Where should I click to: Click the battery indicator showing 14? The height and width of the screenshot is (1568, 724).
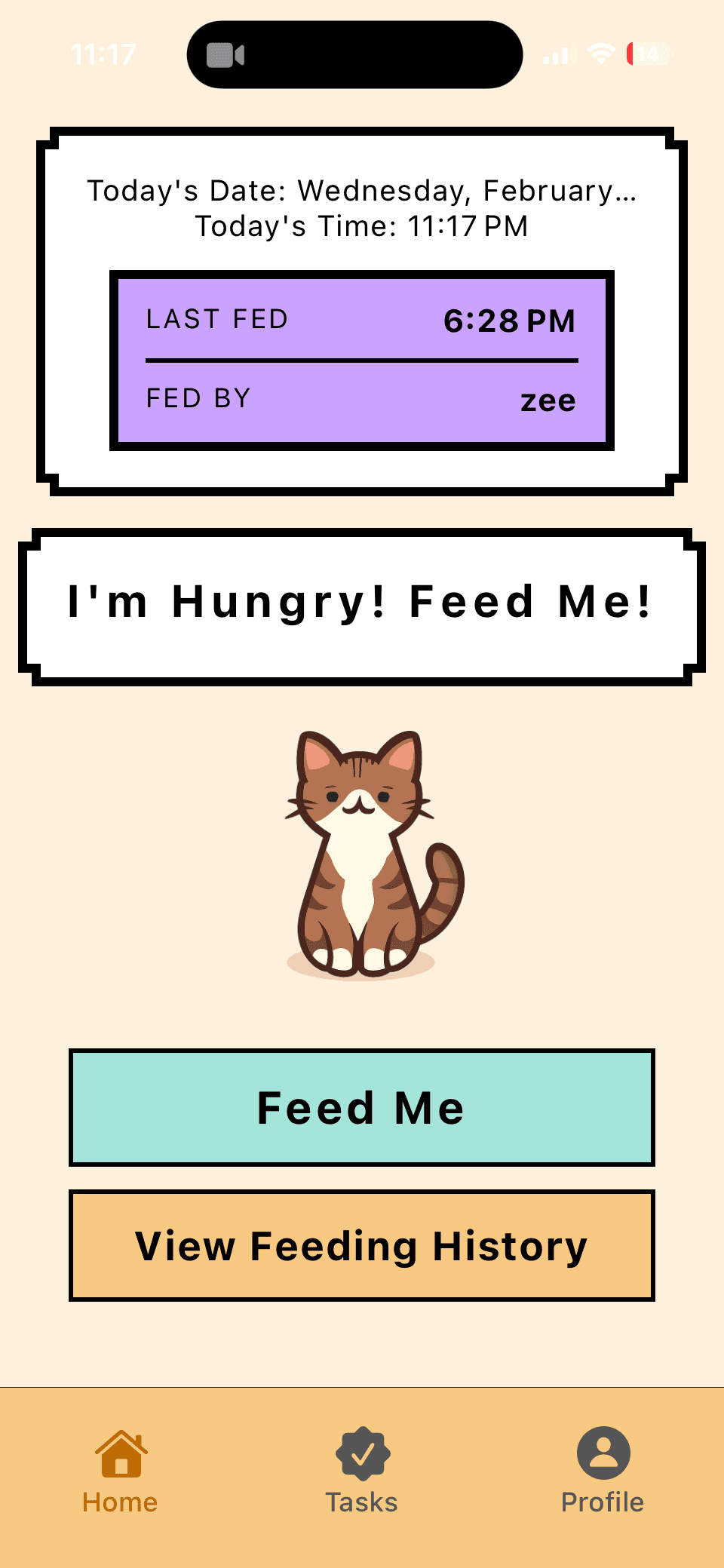(647, 53)
